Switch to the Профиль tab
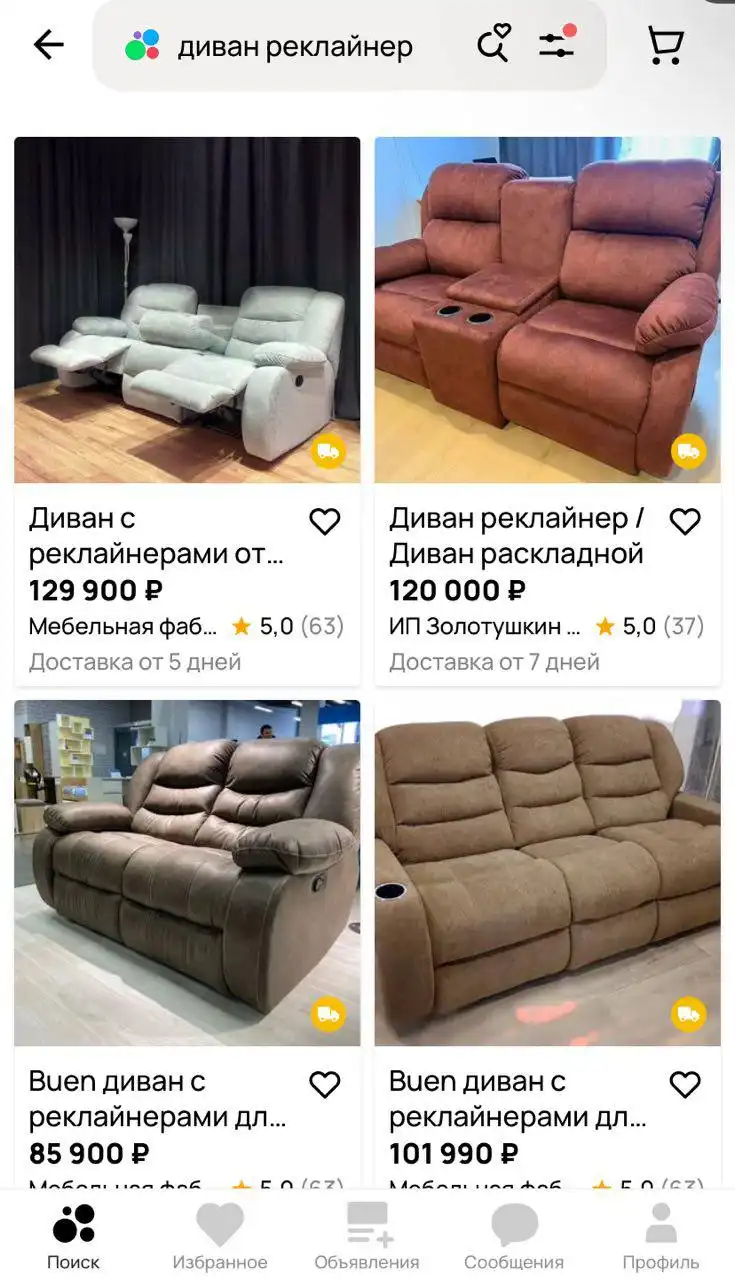 click(x=661, y=1236)
